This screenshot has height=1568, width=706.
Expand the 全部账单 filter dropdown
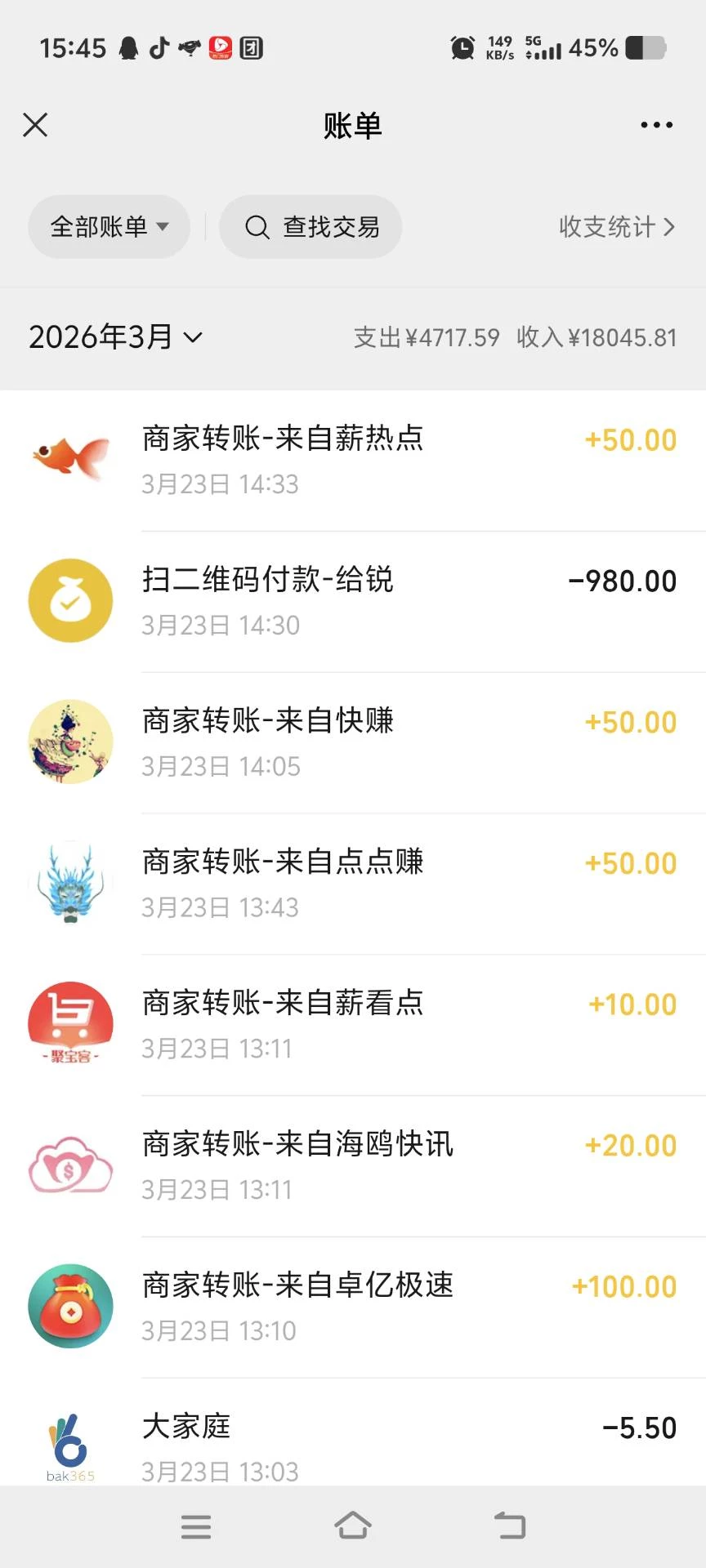109,227
